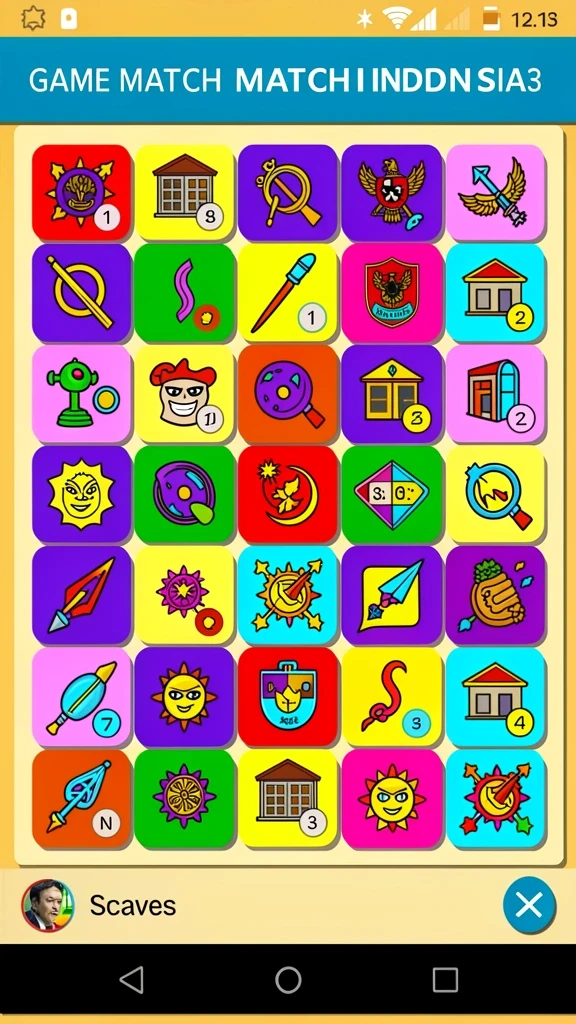The image size is (576, 1024).
Task: Close the Scaves bar with the X button
Action: click(529, 905)
